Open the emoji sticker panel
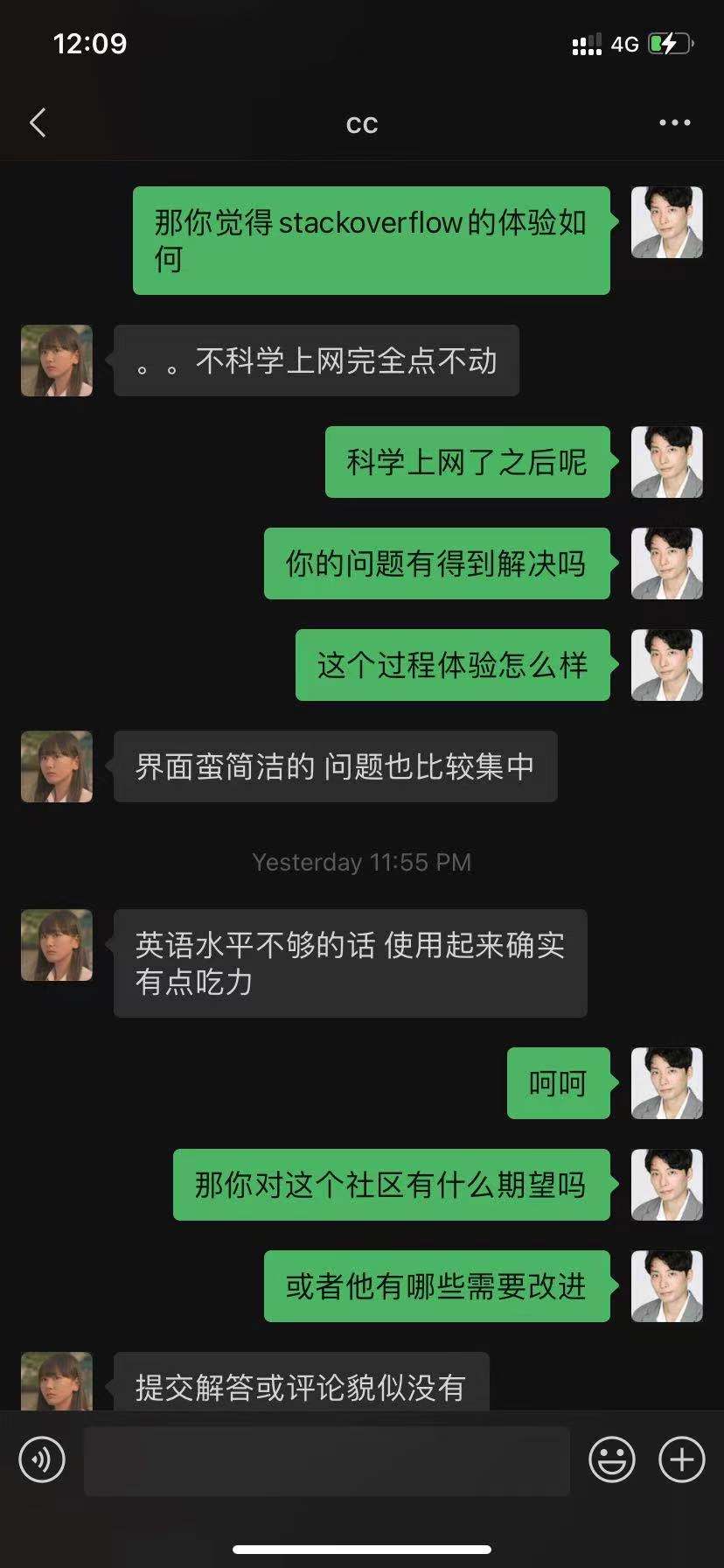The width and height of the screenshot is (724, 1568). click(611, 1460)
